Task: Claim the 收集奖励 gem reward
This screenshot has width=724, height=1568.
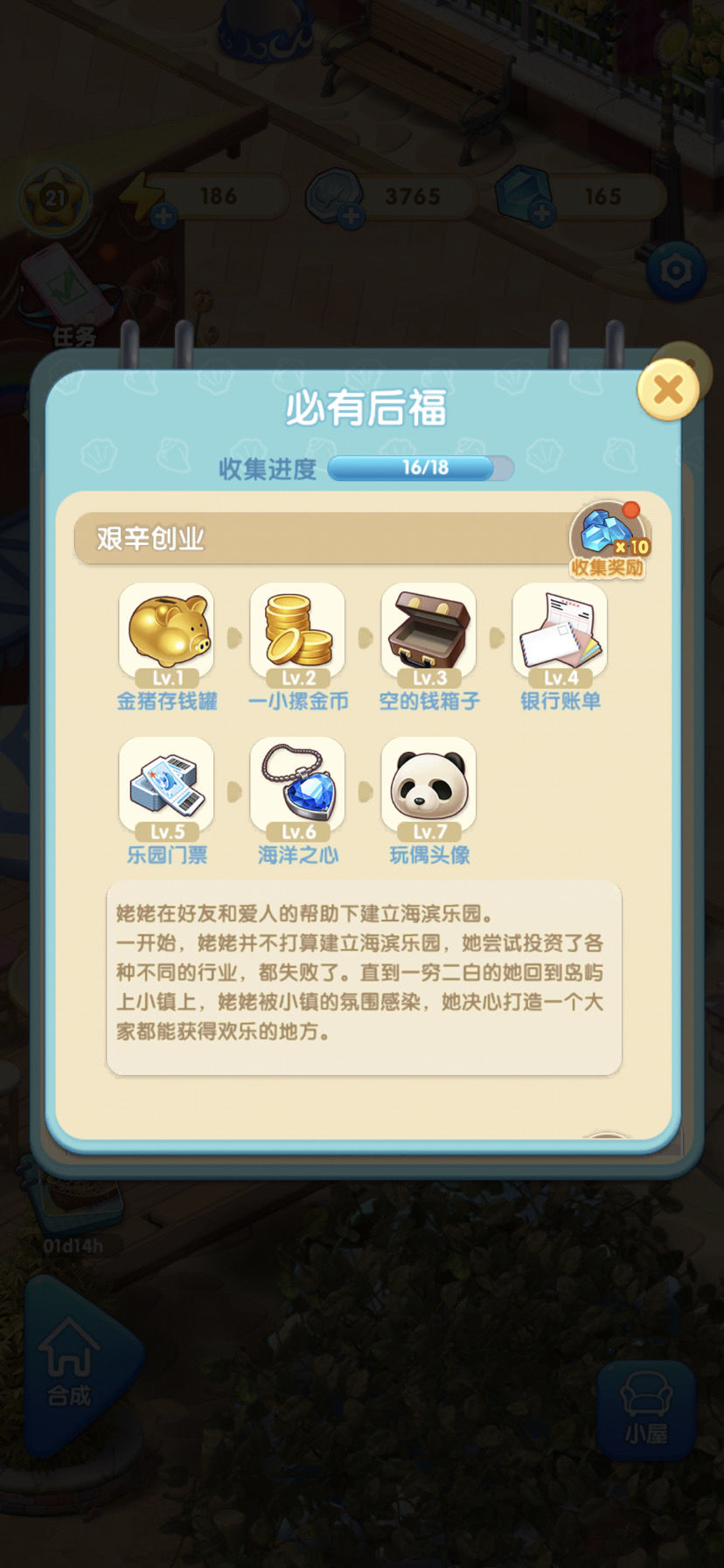Action: point(608,540)
